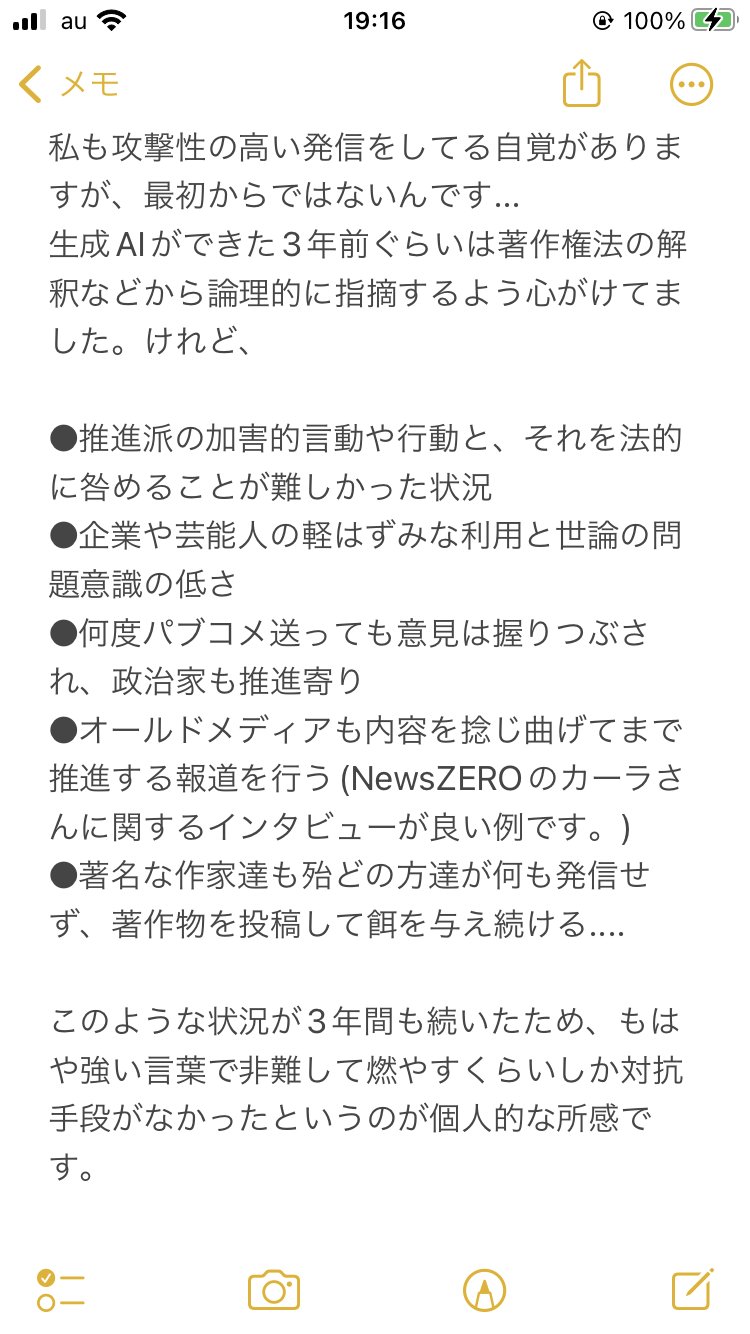The height and width of the screenshot is (1334, 750).
Task: Go back to the メモ list
Action: click(x=68, y=85)
